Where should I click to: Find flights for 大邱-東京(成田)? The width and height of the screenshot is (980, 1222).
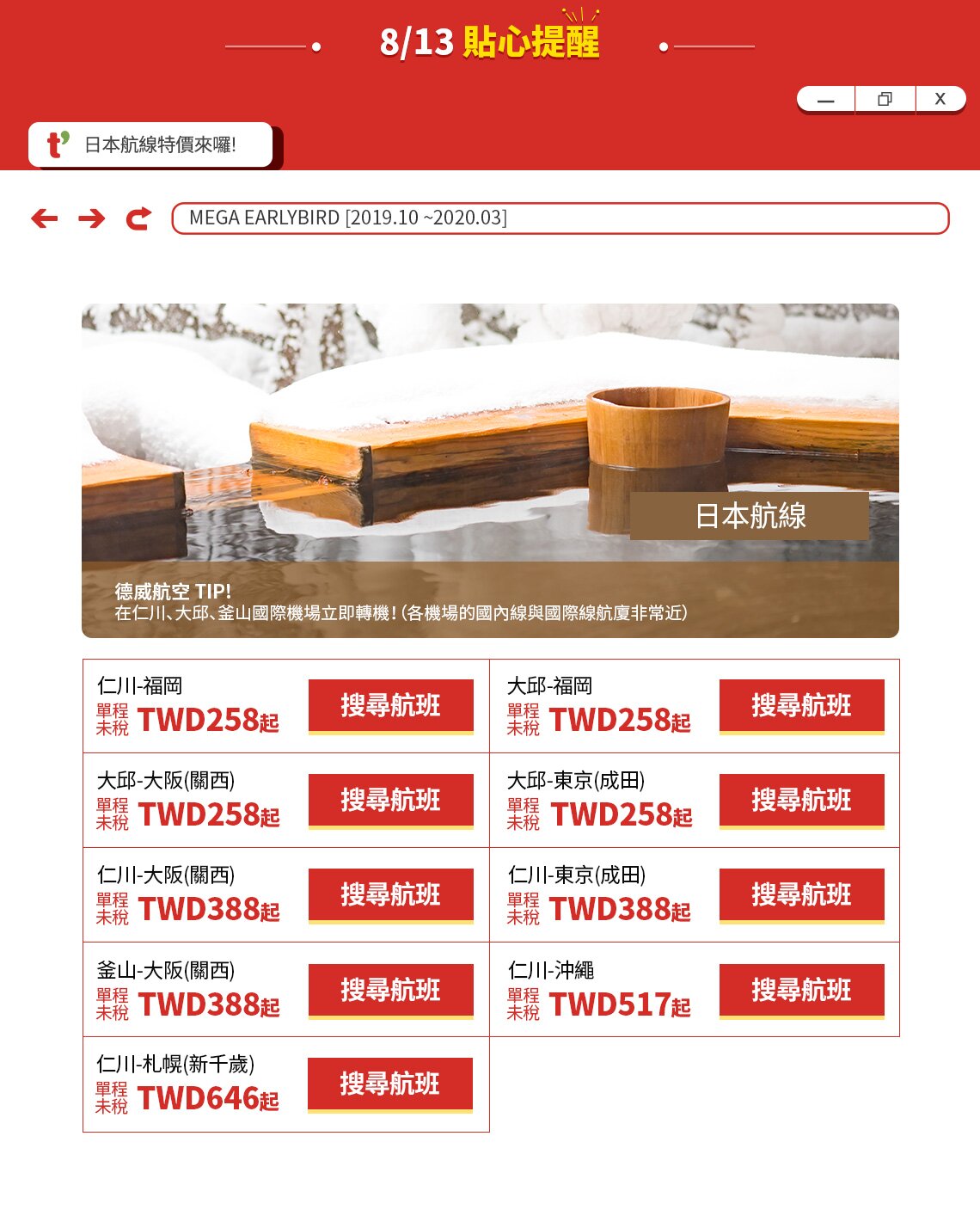coord(801,801)
